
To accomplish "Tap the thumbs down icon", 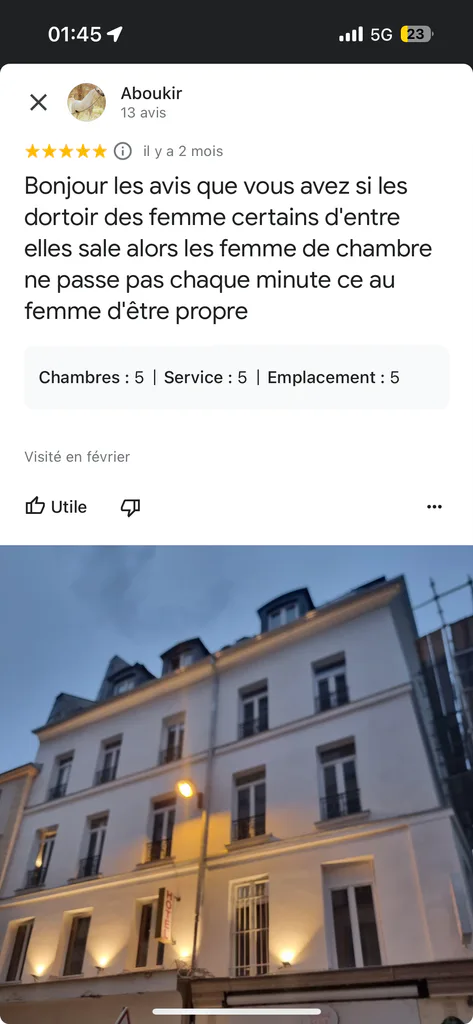I will [x=131, y=507].
